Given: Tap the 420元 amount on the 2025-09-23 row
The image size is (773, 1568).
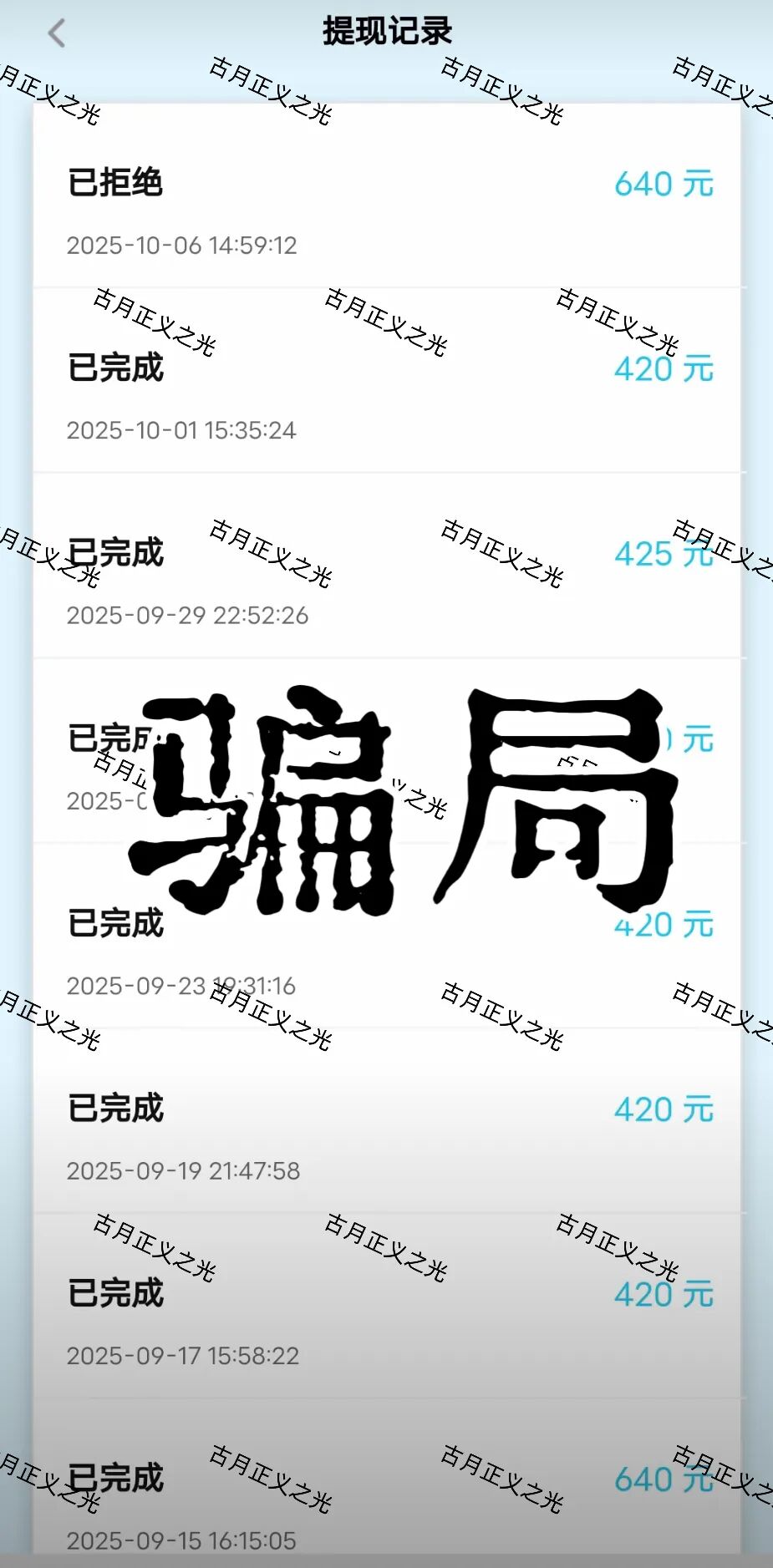Looking at the screenshot, I should coord(664,923).
